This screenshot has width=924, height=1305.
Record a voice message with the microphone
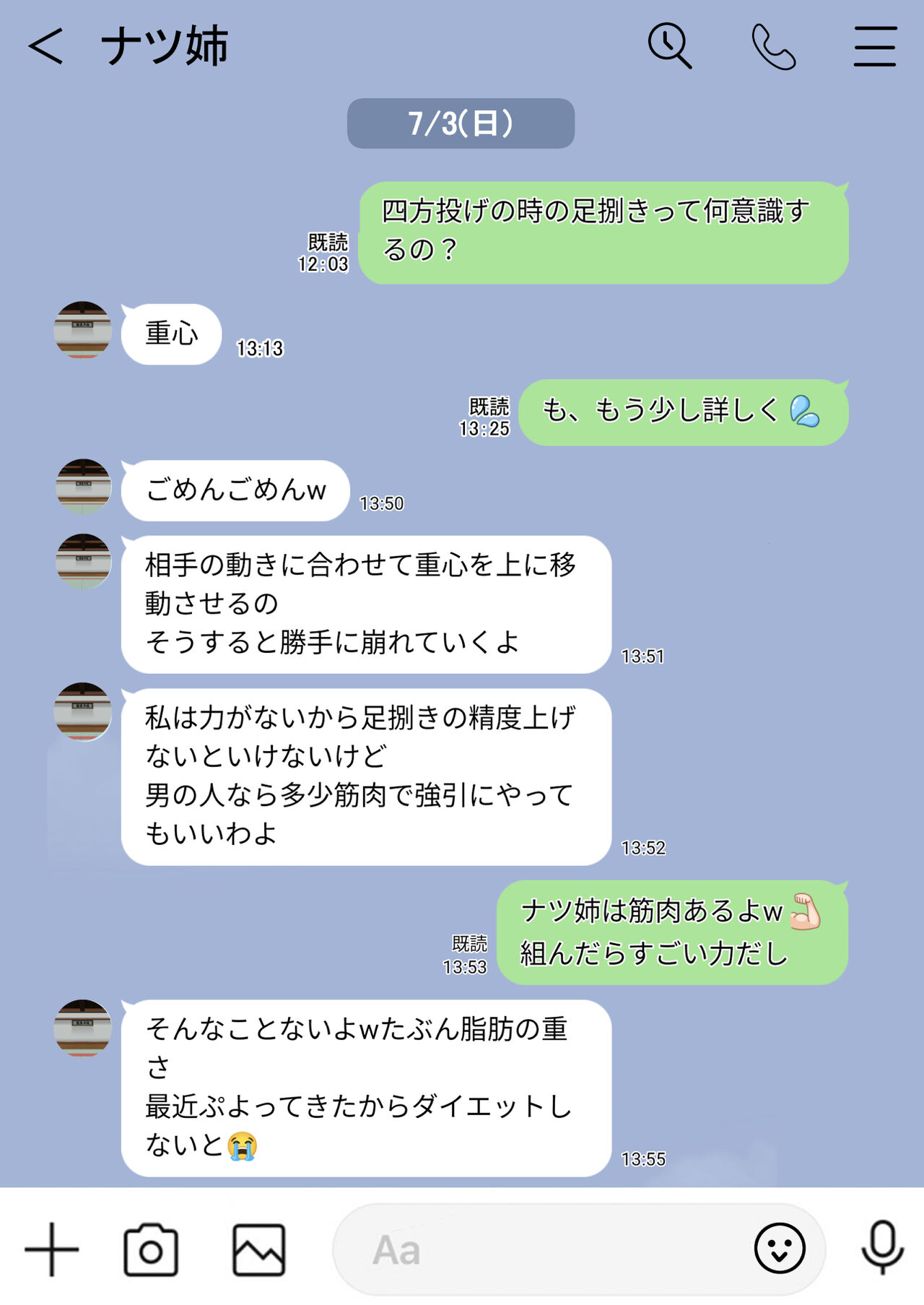tap(882, 1248)
